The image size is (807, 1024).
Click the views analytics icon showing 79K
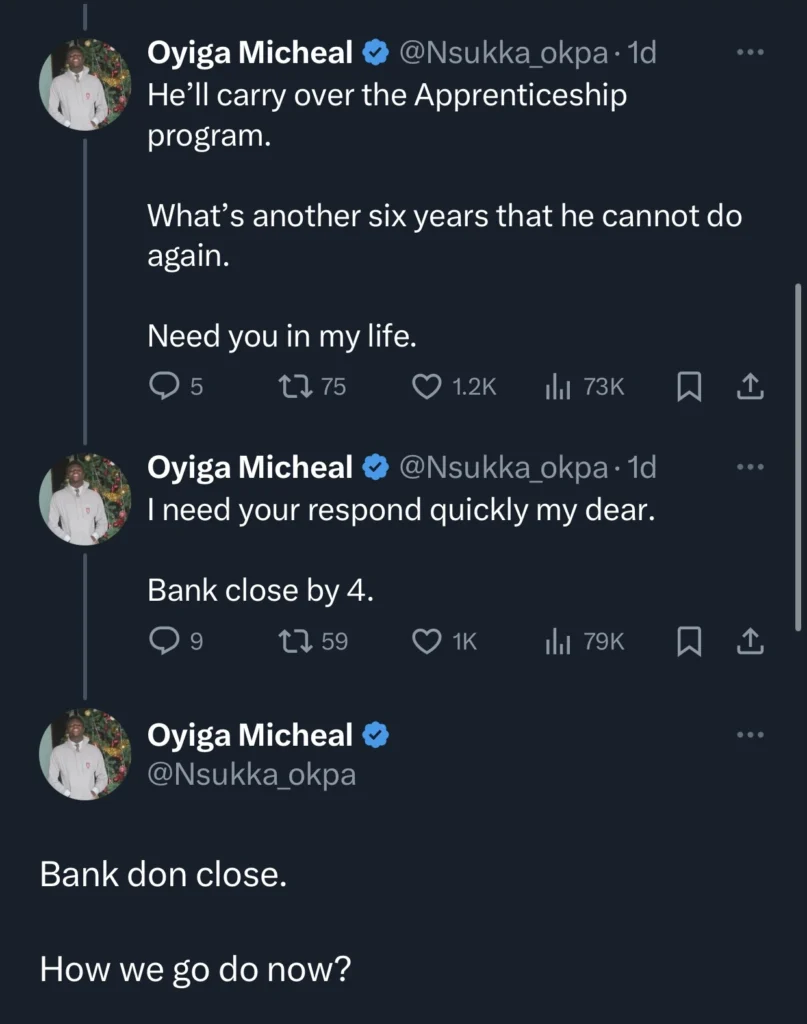pyautogui.click(x=559, y=642)
